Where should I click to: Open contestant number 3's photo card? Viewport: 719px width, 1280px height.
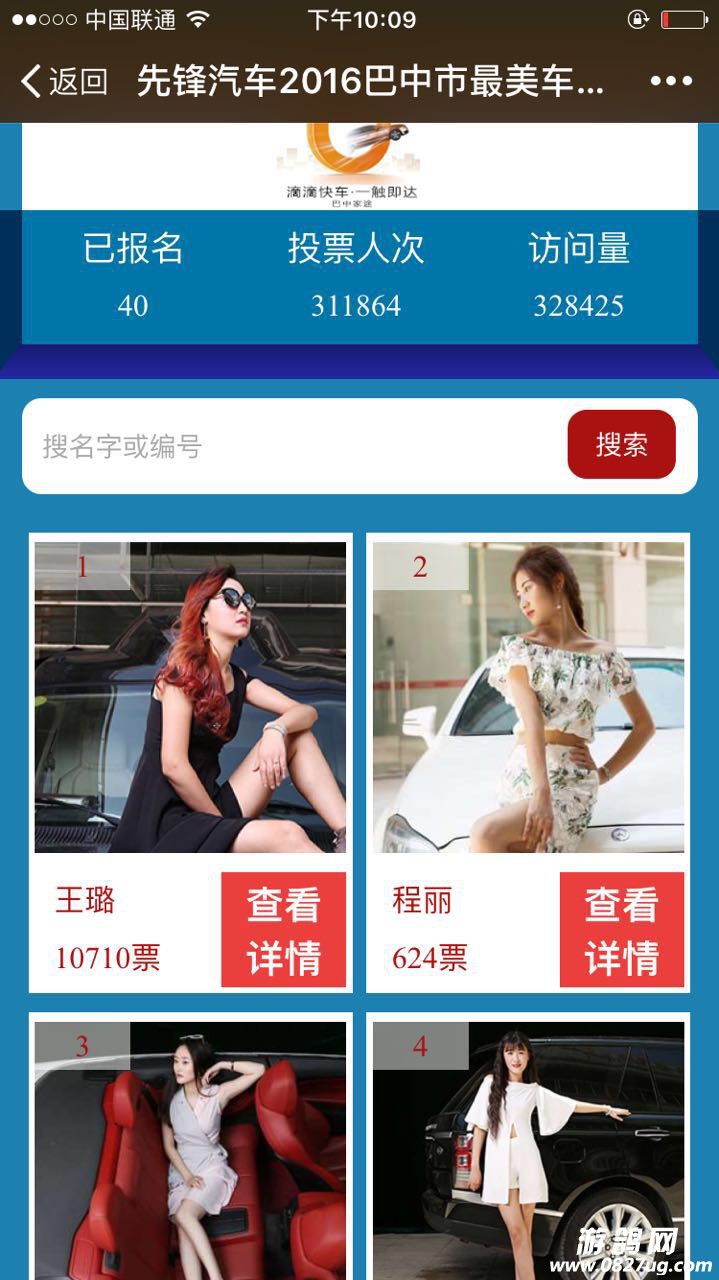coord(190,1150)
